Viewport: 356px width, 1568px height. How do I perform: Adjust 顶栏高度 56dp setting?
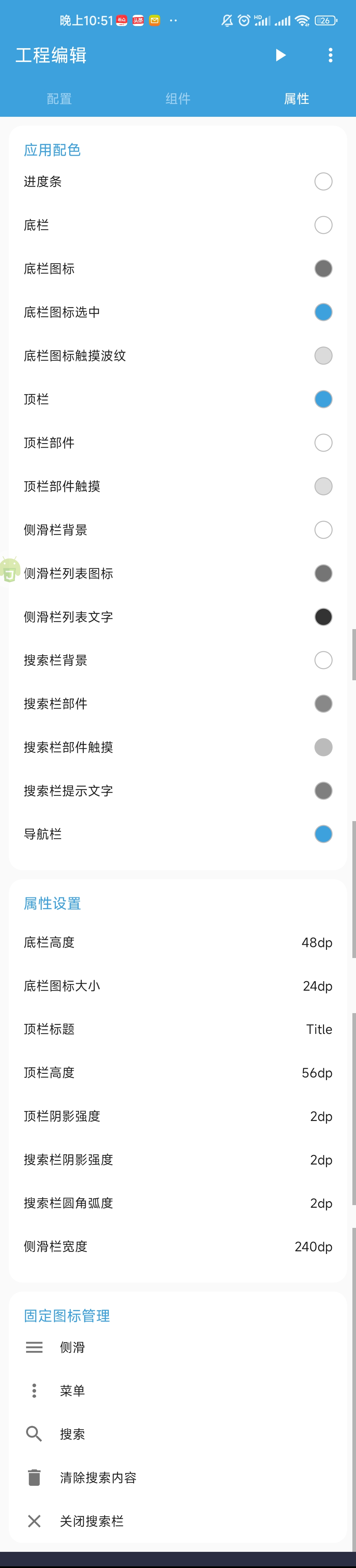point(178,1072)
